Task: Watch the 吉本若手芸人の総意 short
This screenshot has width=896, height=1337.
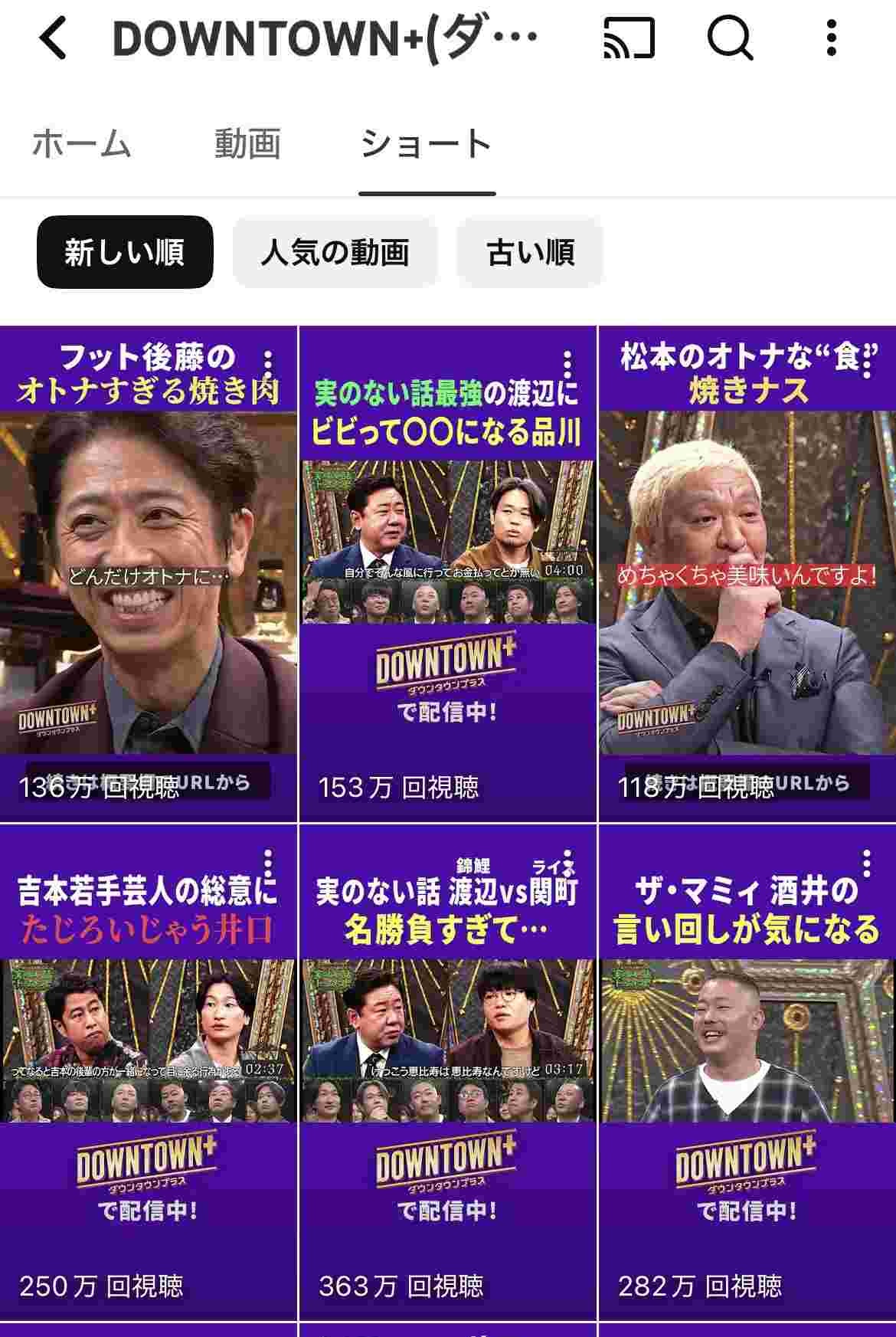Action: (148, 1073)
